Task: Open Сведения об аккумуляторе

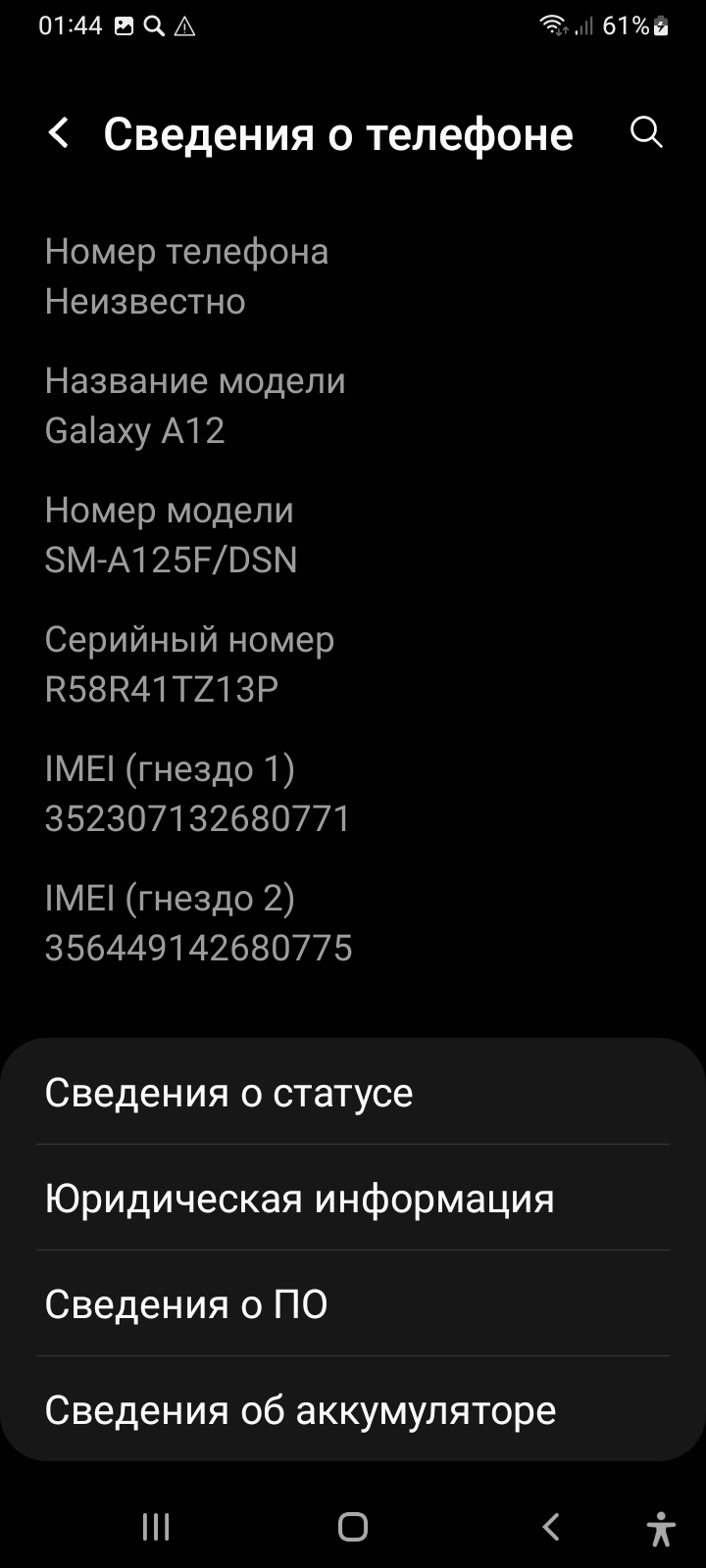Action: click(353, 1409)
